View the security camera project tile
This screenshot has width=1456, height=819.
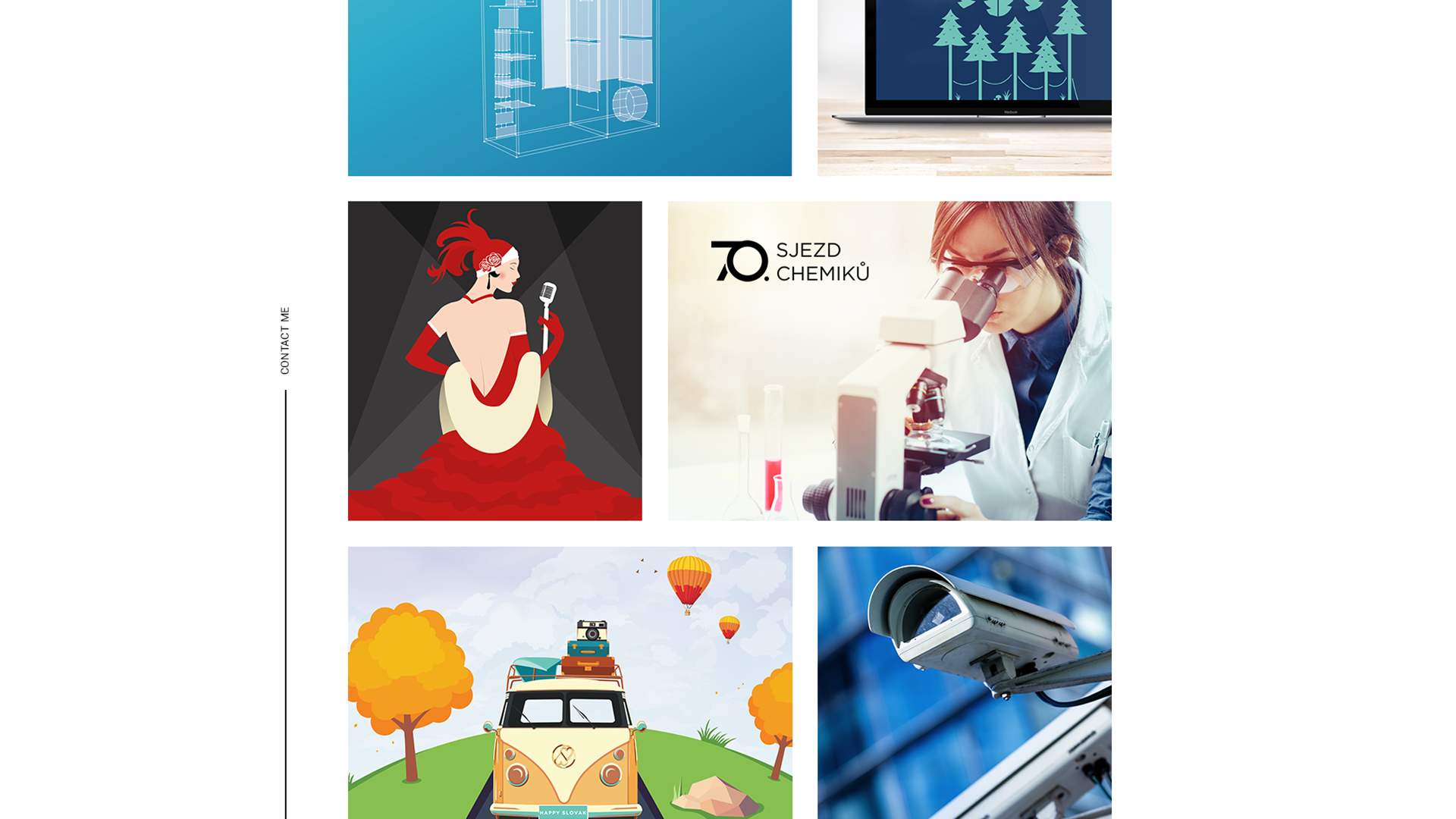pos(964,682)
